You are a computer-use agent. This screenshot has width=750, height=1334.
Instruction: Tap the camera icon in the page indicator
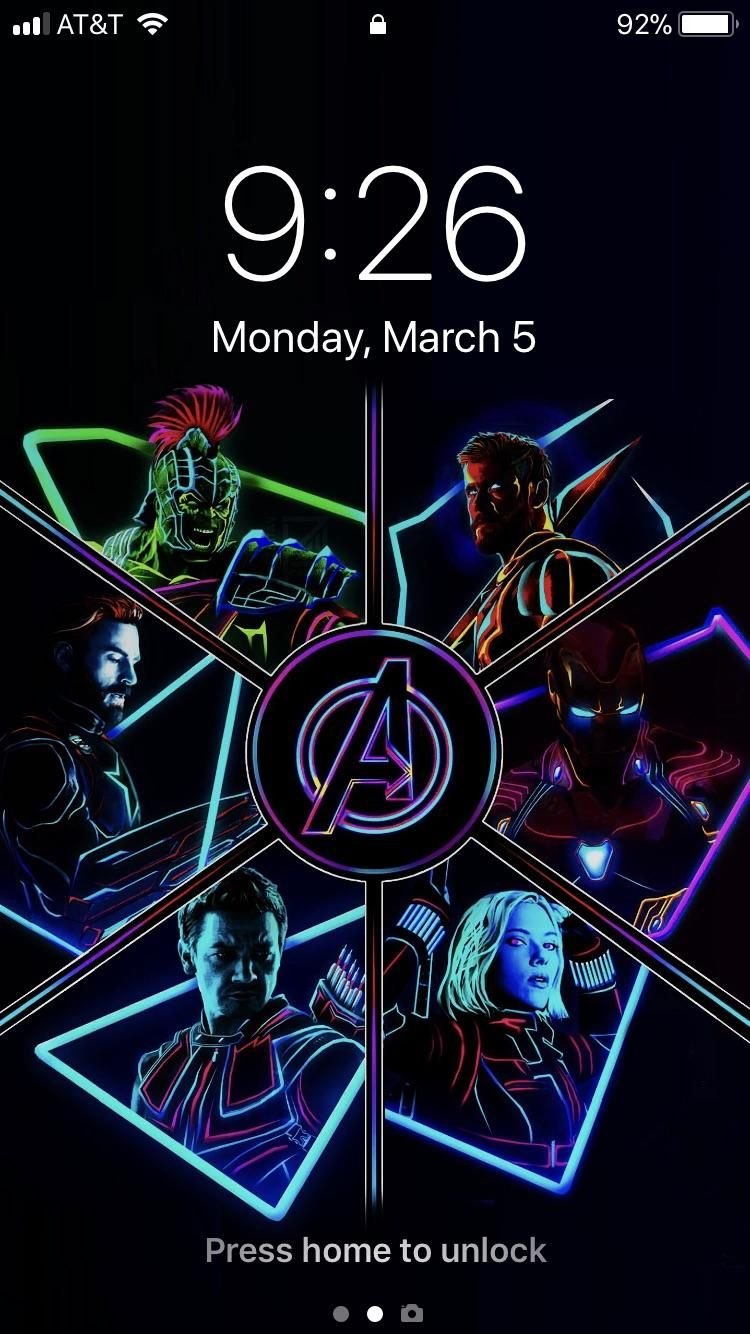click(x=411, y=1313)
